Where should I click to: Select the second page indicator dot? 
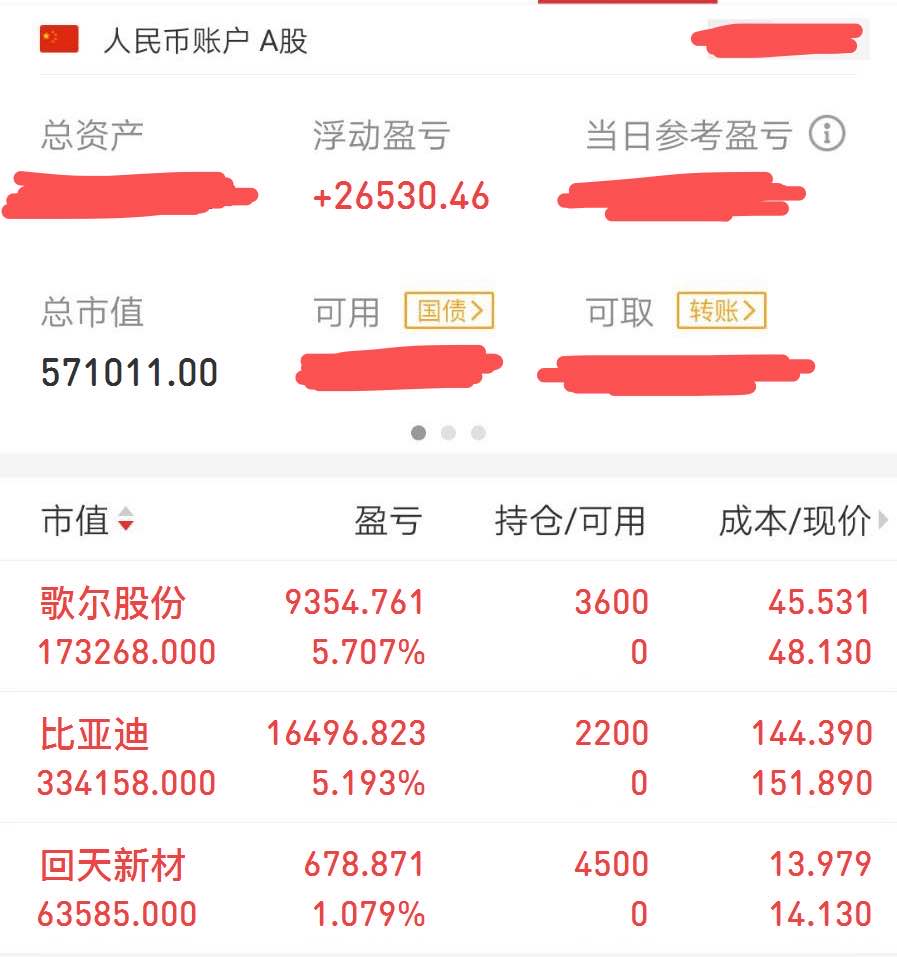(448, 433)
